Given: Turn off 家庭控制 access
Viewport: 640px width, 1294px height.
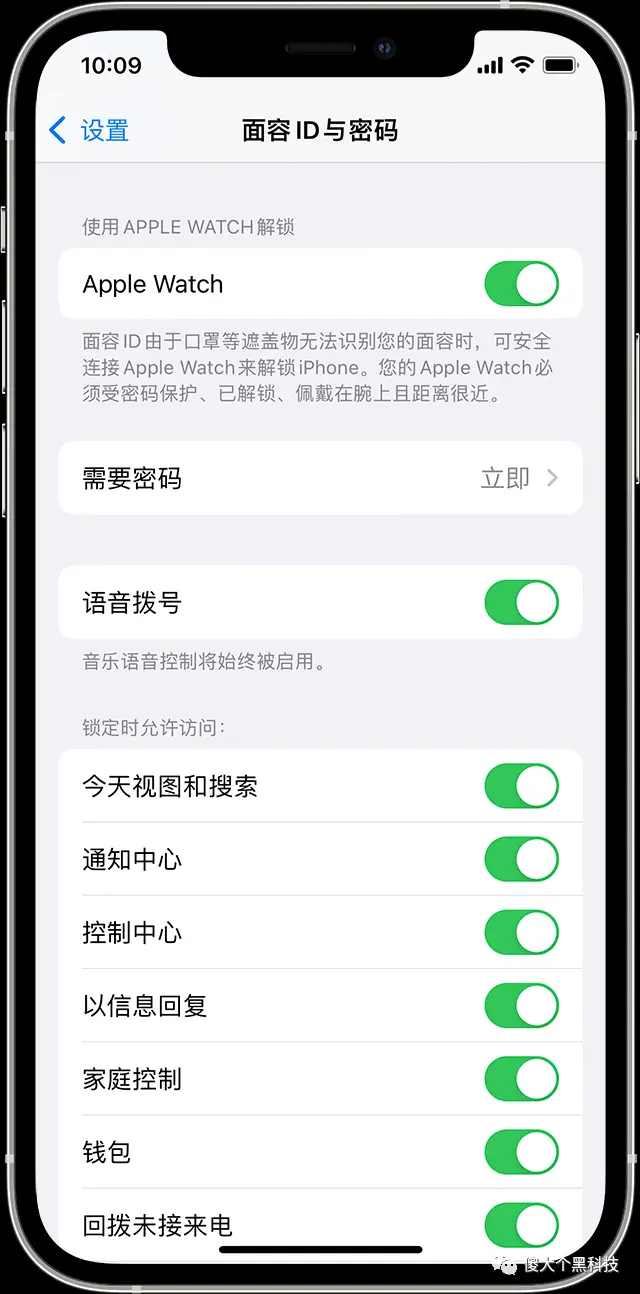Looking at the screenshot, I should pos(521,1079).
